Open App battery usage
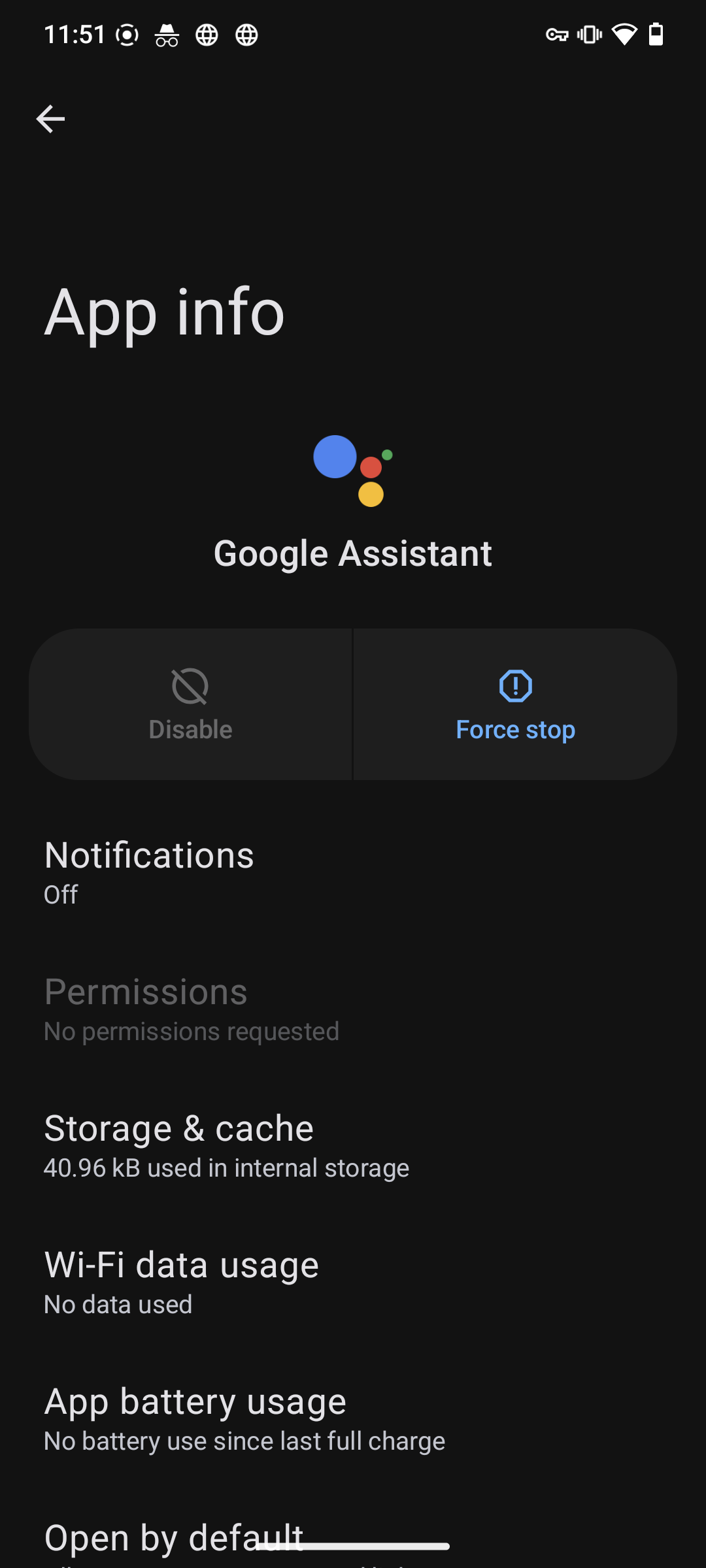 [x=353, y=1419]
